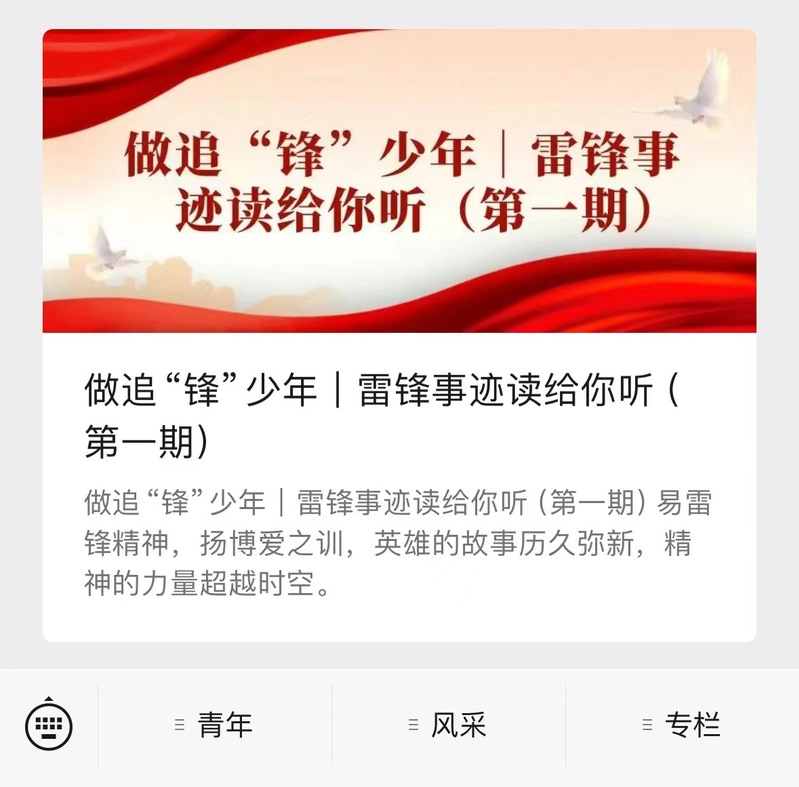Open the 风采 menu

pyautogui.click(x=448, y=725)
